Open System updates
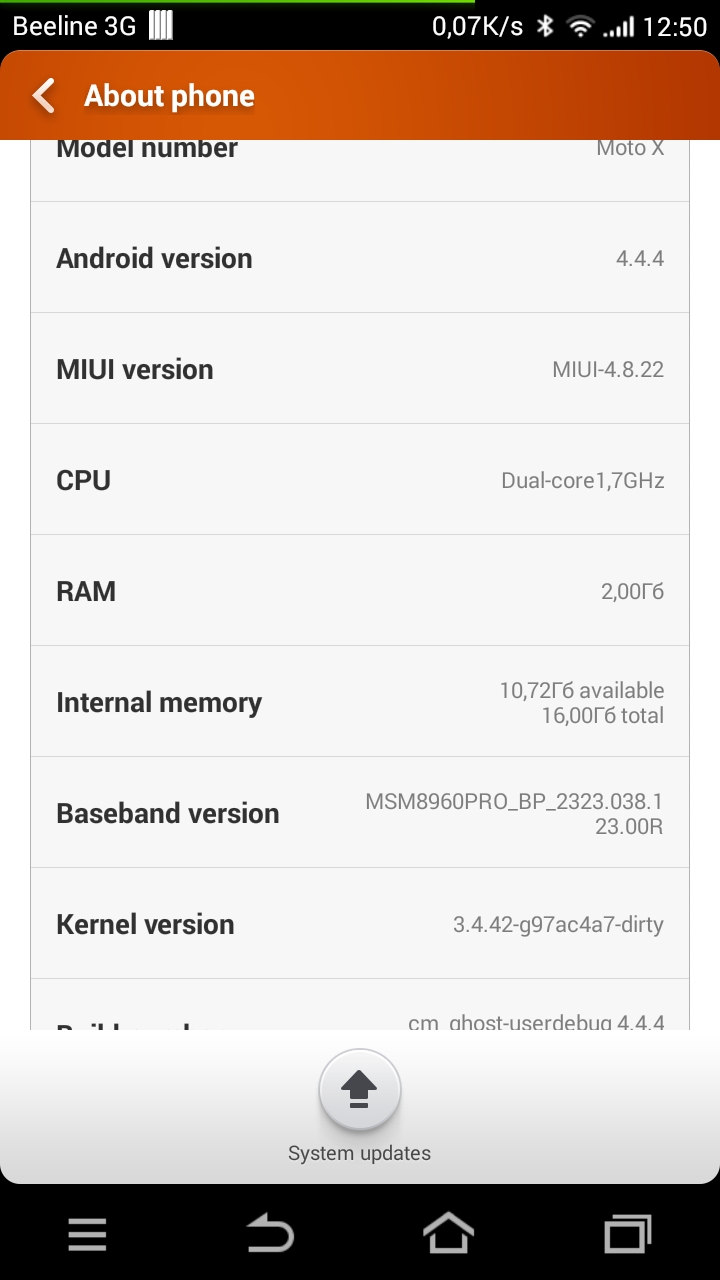This screenshot has height=1280, width=720. (x=360, y=1091)
